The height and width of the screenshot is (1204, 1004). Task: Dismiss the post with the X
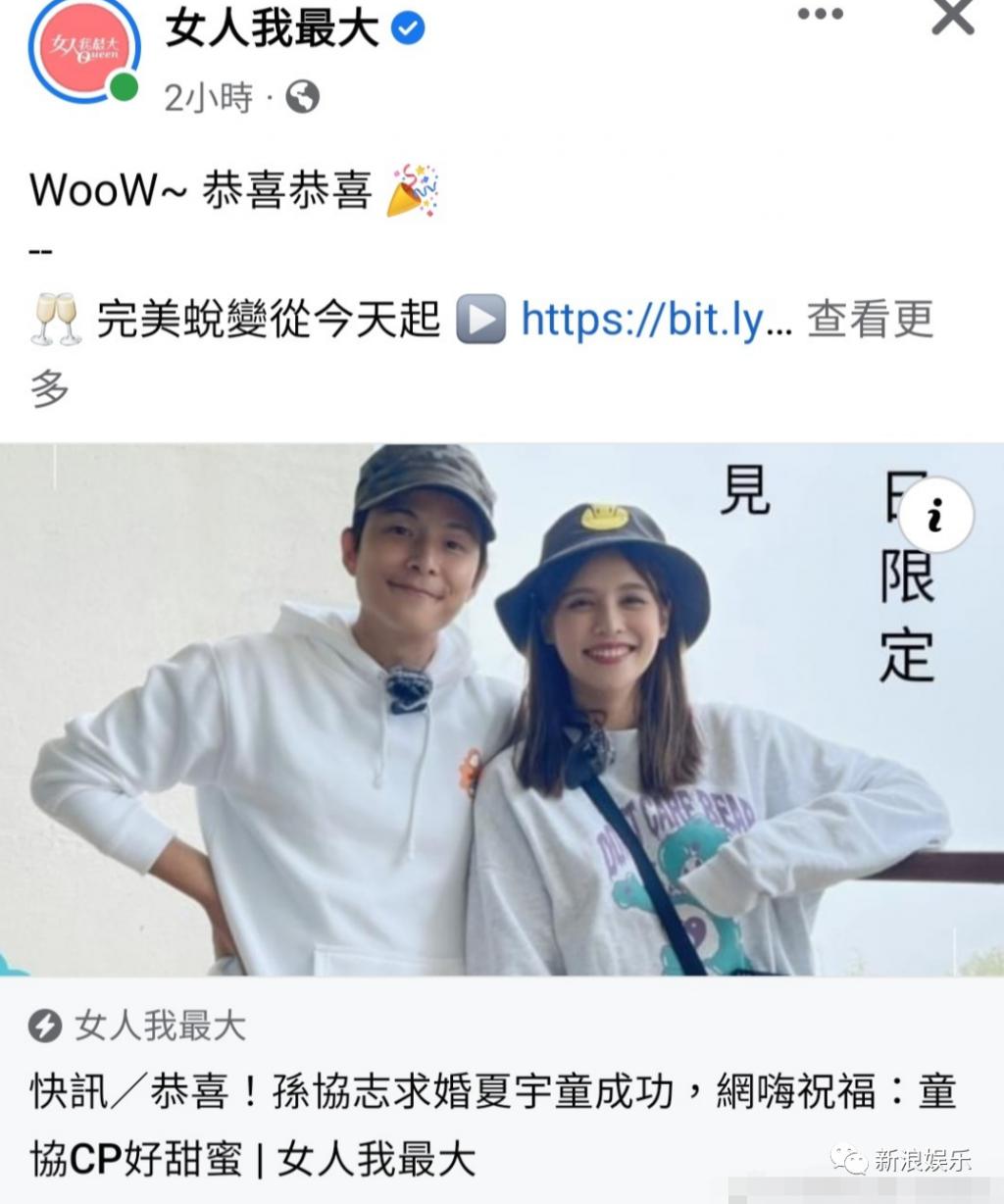coord(952,18)
